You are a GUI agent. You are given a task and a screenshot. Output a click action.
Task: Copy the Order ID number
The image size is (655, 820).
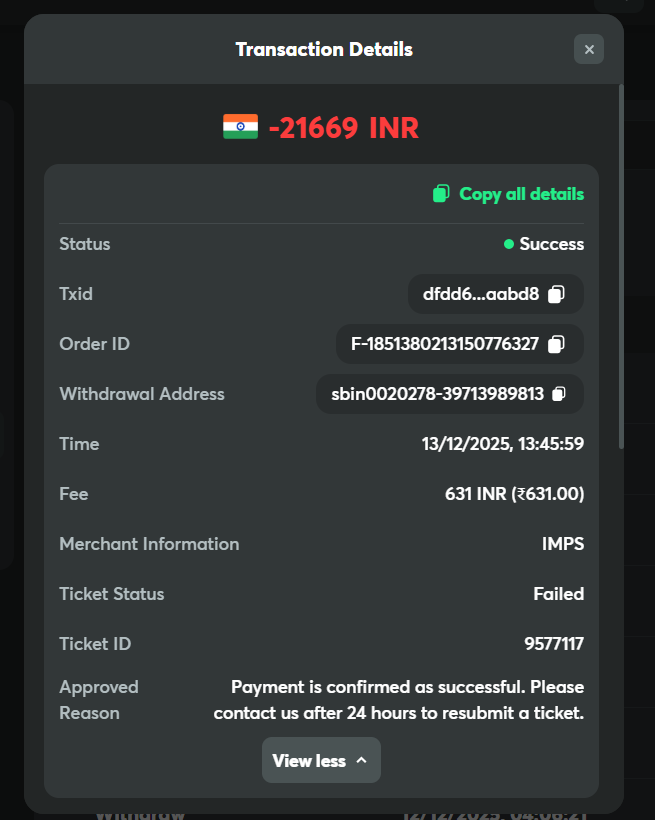point(557,344)
